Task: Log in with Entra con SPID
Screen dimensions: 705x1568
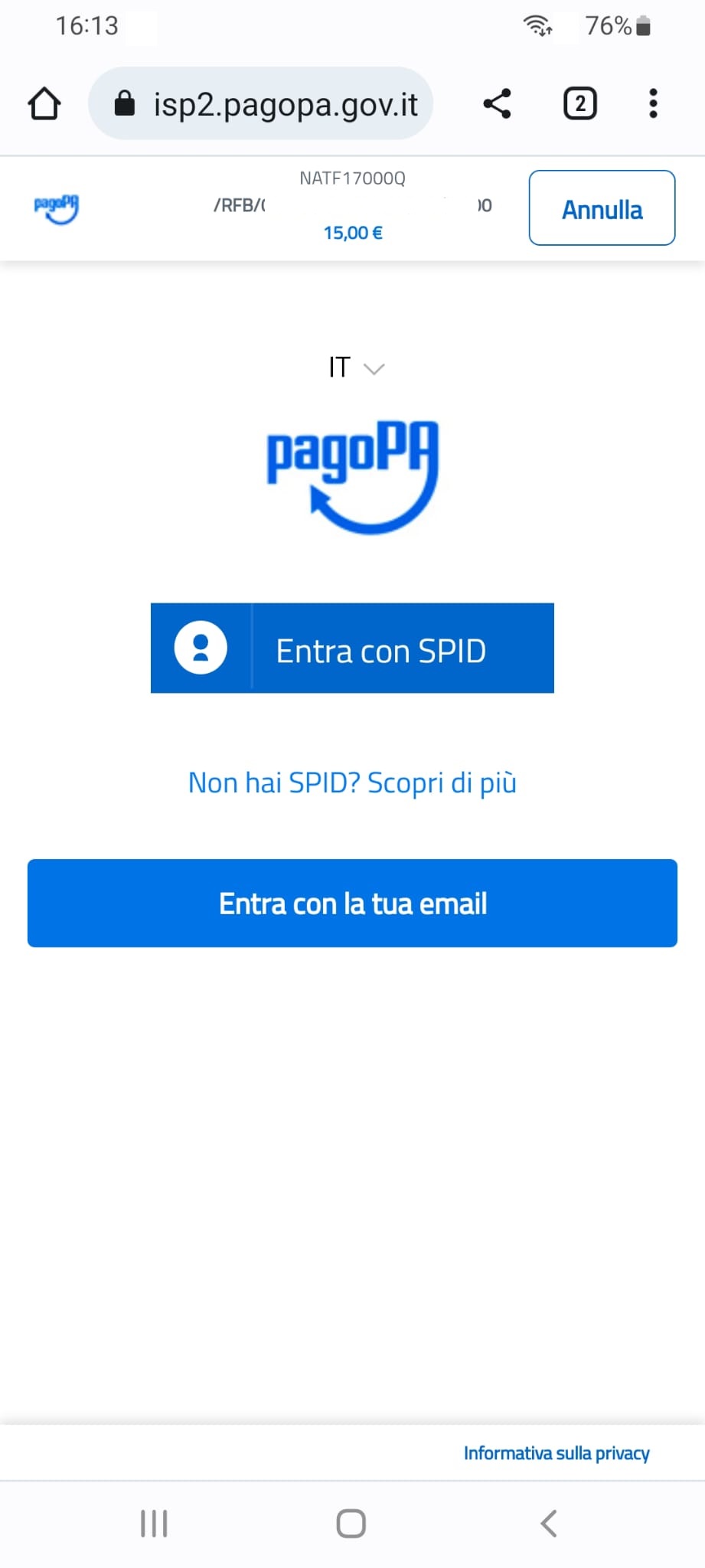Action: click(x=352, y=648)
